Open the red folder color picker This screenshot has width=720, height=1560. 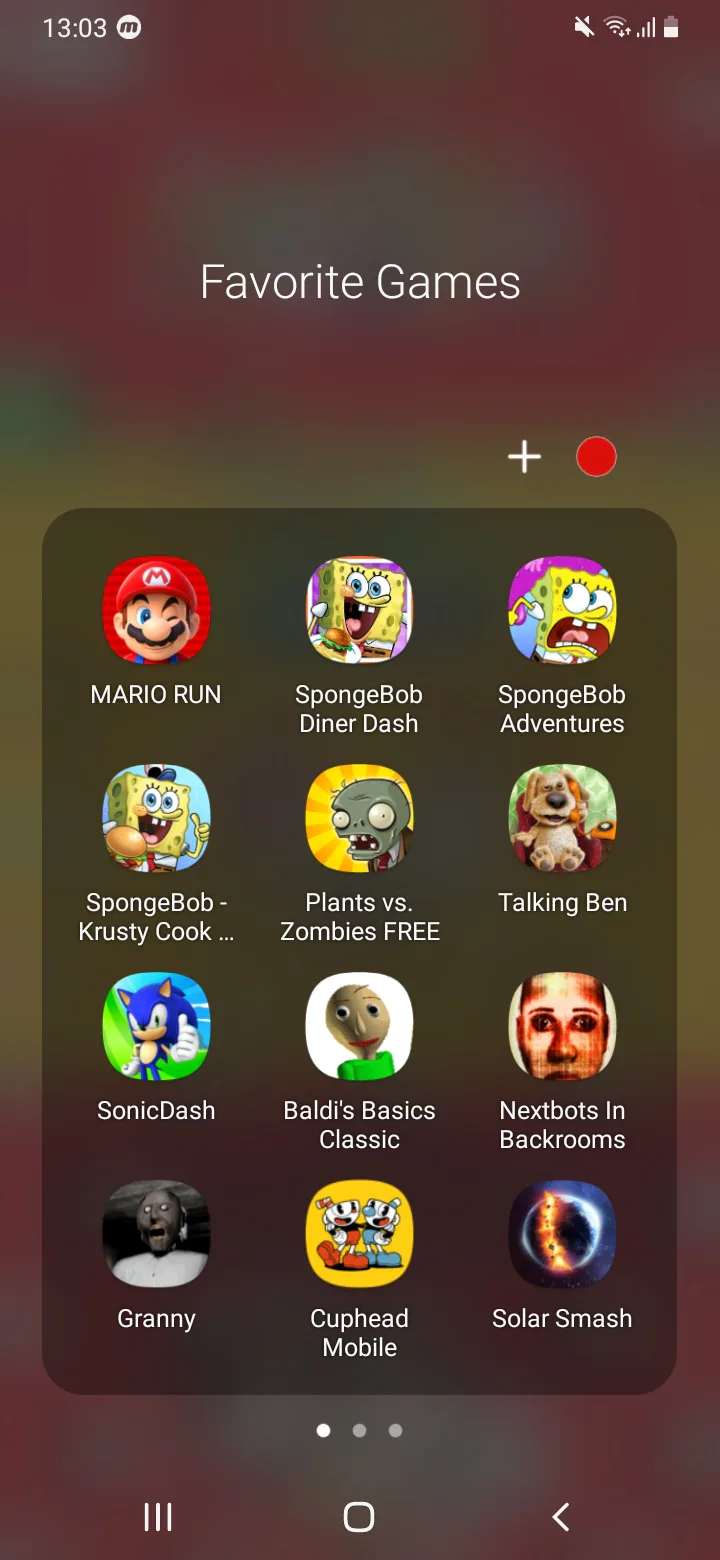[596, 457]
